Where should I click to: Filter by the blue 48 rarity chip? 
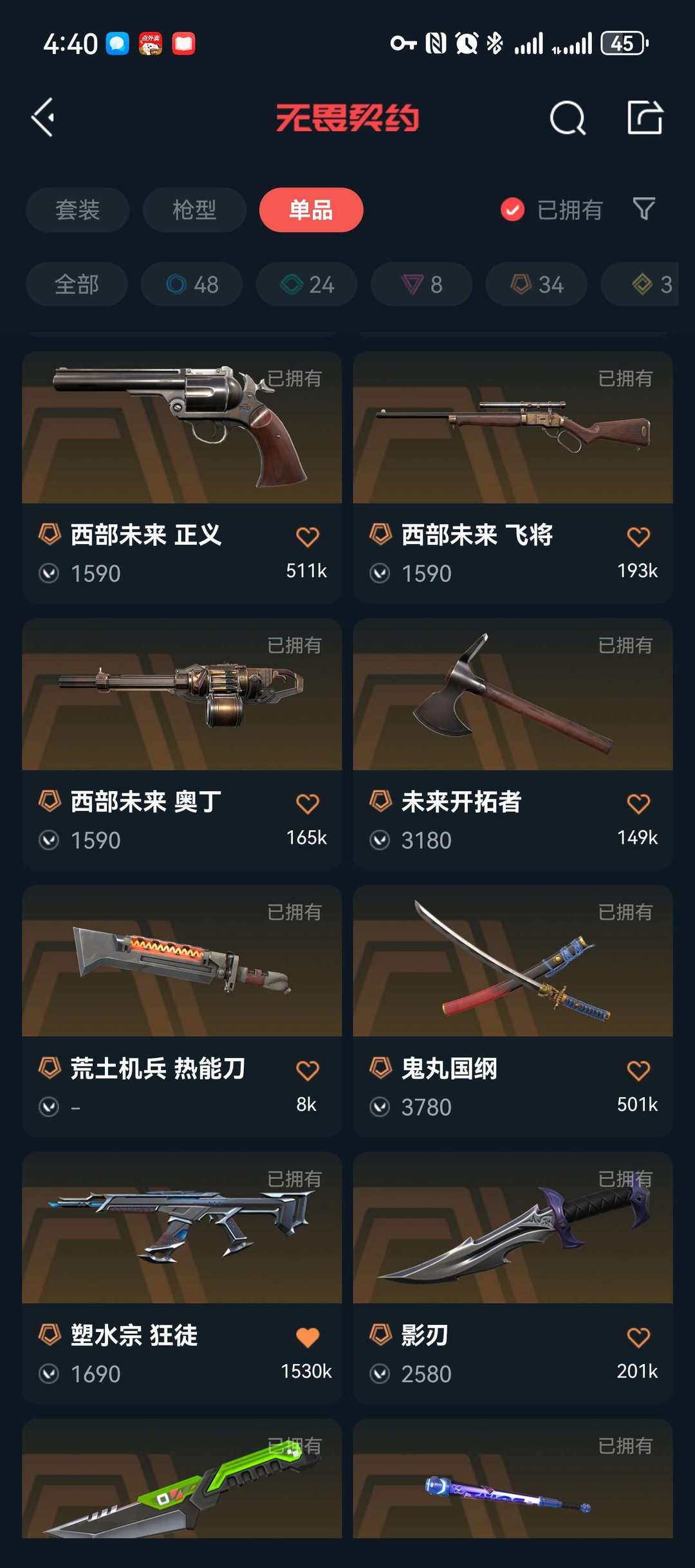(x=192, y=284)
